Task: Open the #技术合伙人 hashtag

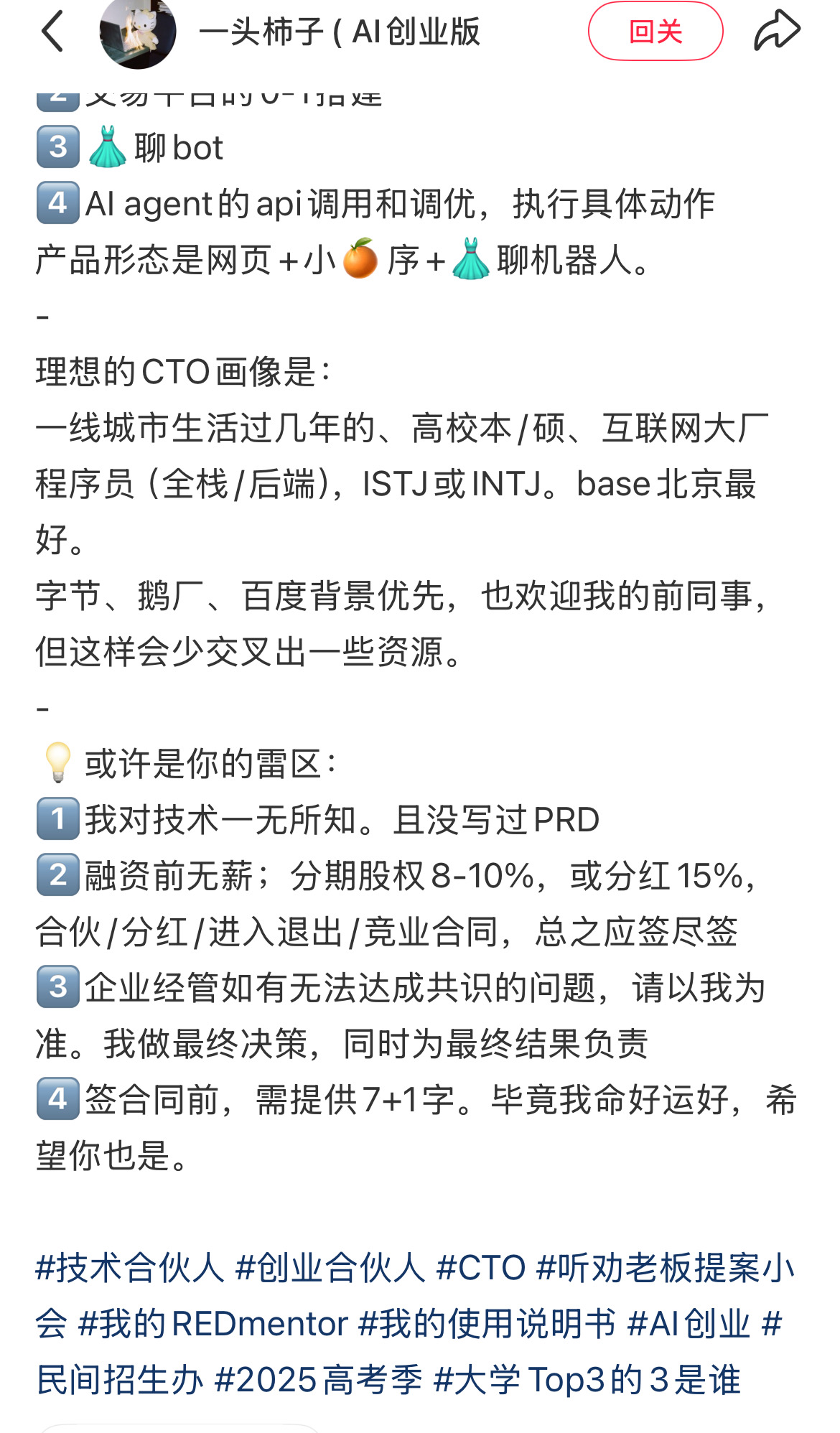Action: point(131,1268)
